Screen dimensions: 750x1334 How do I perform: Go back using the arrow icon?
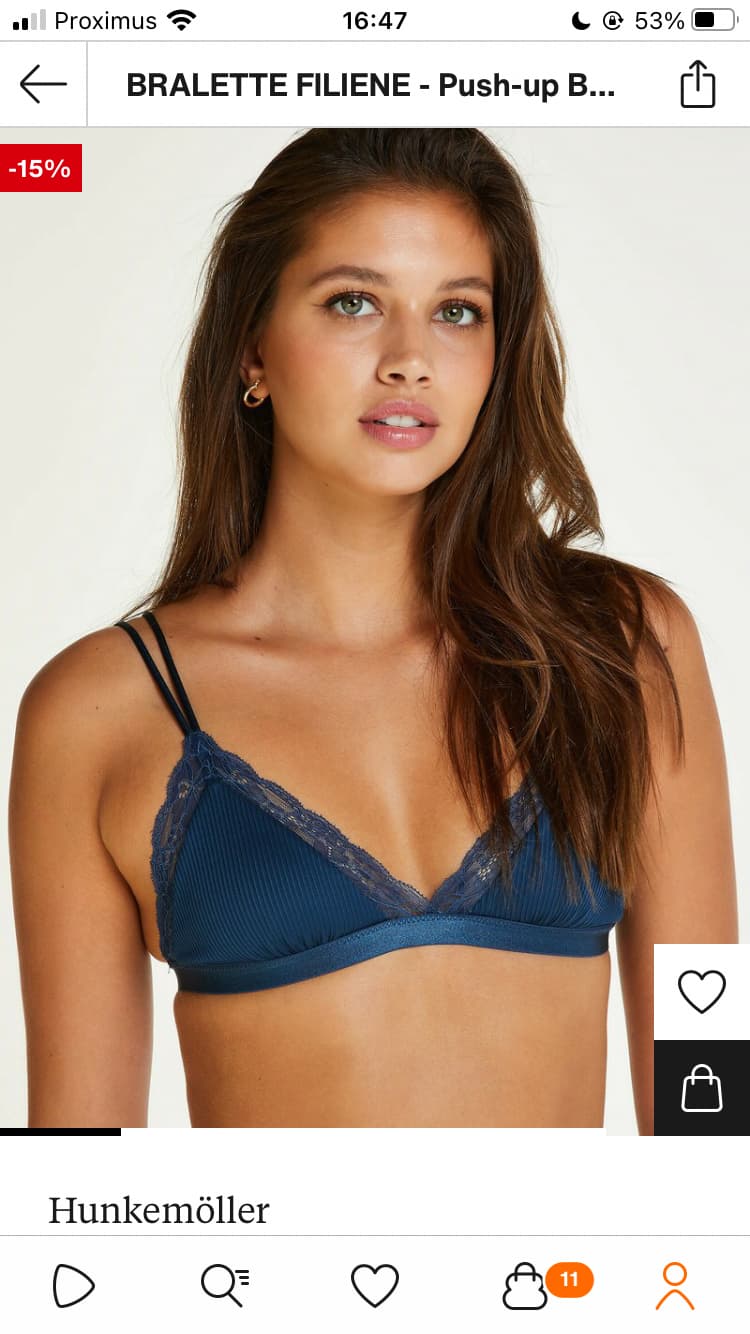[43, 84]
